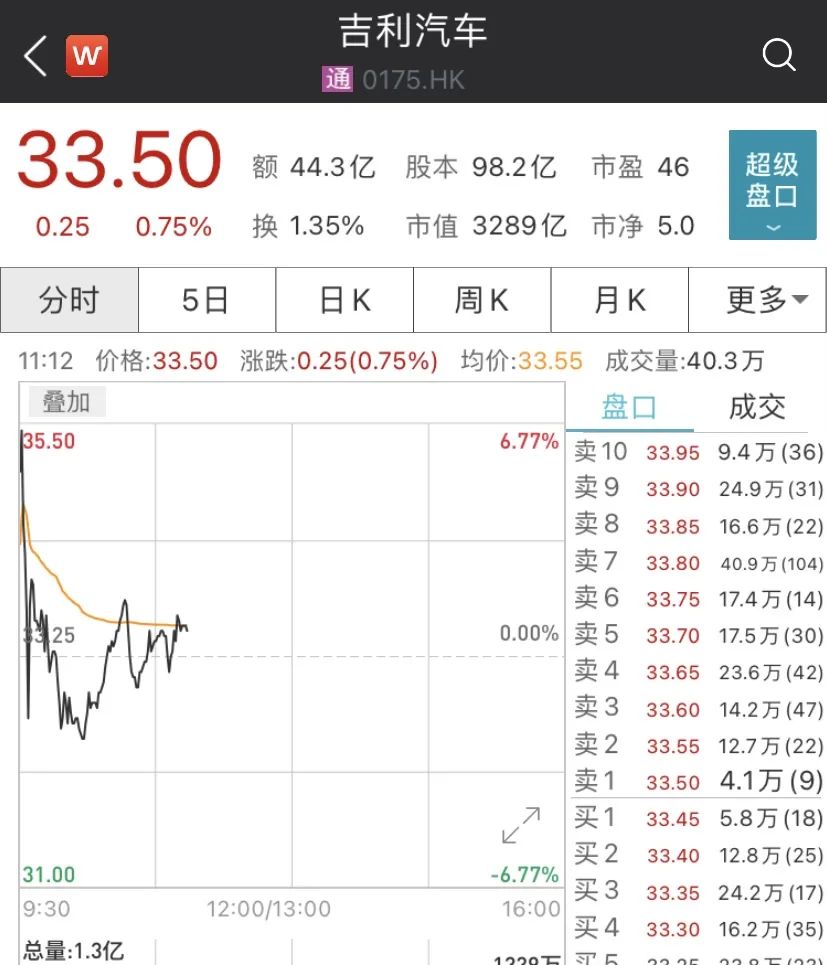The width and height of the screenshot is (827, 965).
Task: Expand the chart to full screen
Action: click(x=520, y=825)
